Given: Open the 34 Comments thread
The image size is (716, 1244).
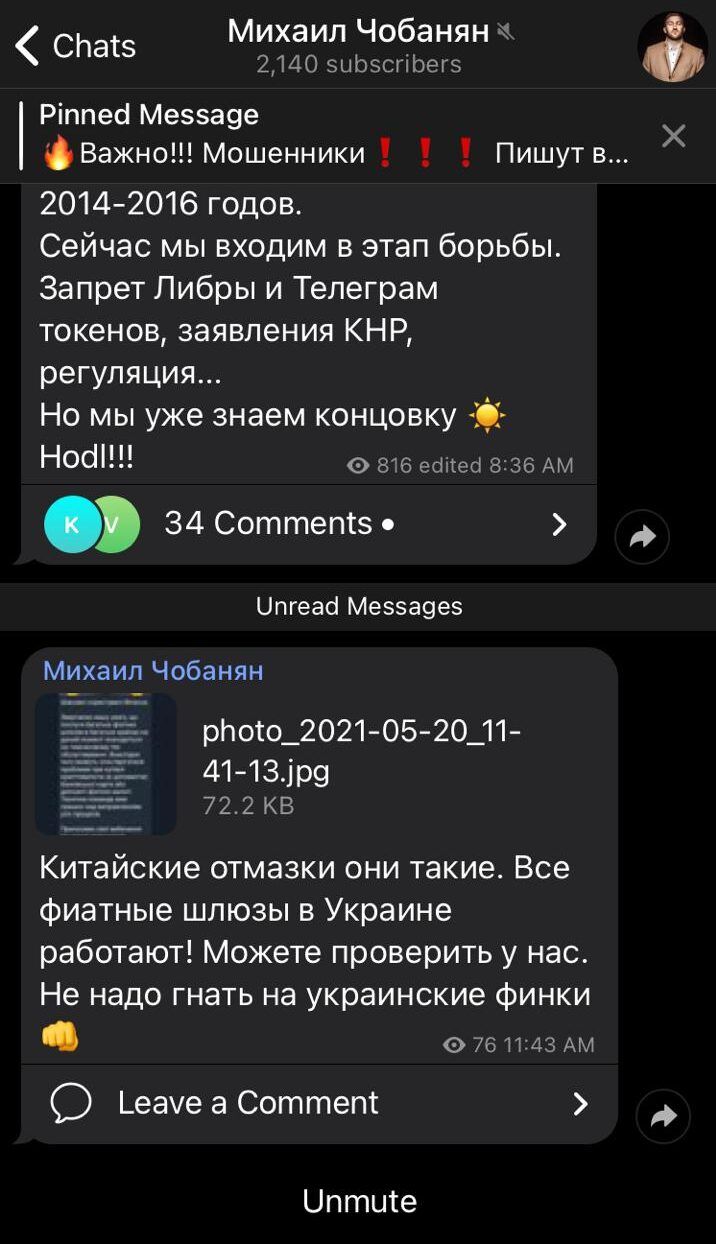Looking at the screenshot, I should point(310,524).
